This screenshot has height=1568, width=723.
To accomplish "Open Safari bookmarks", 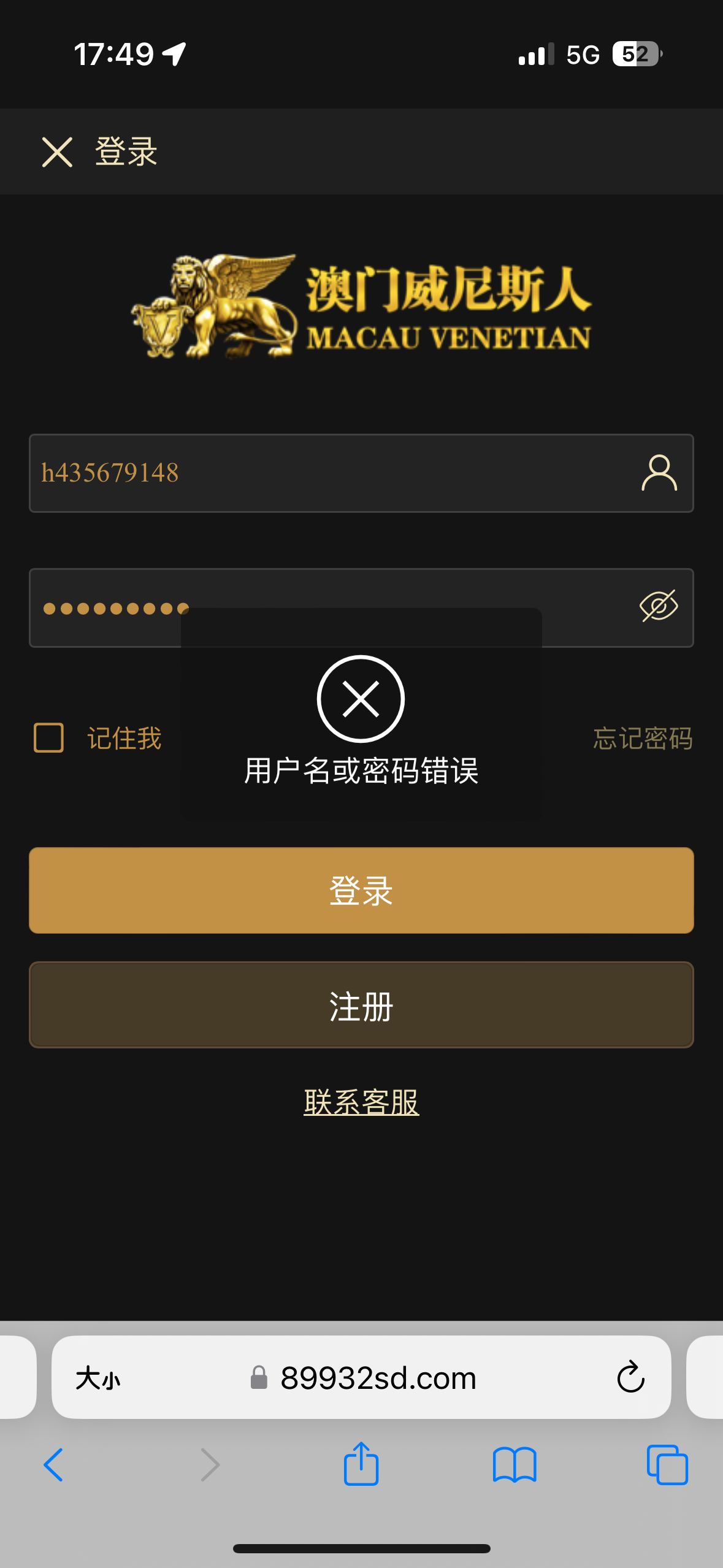I will pyautogui.click(x=515, y=1465).
